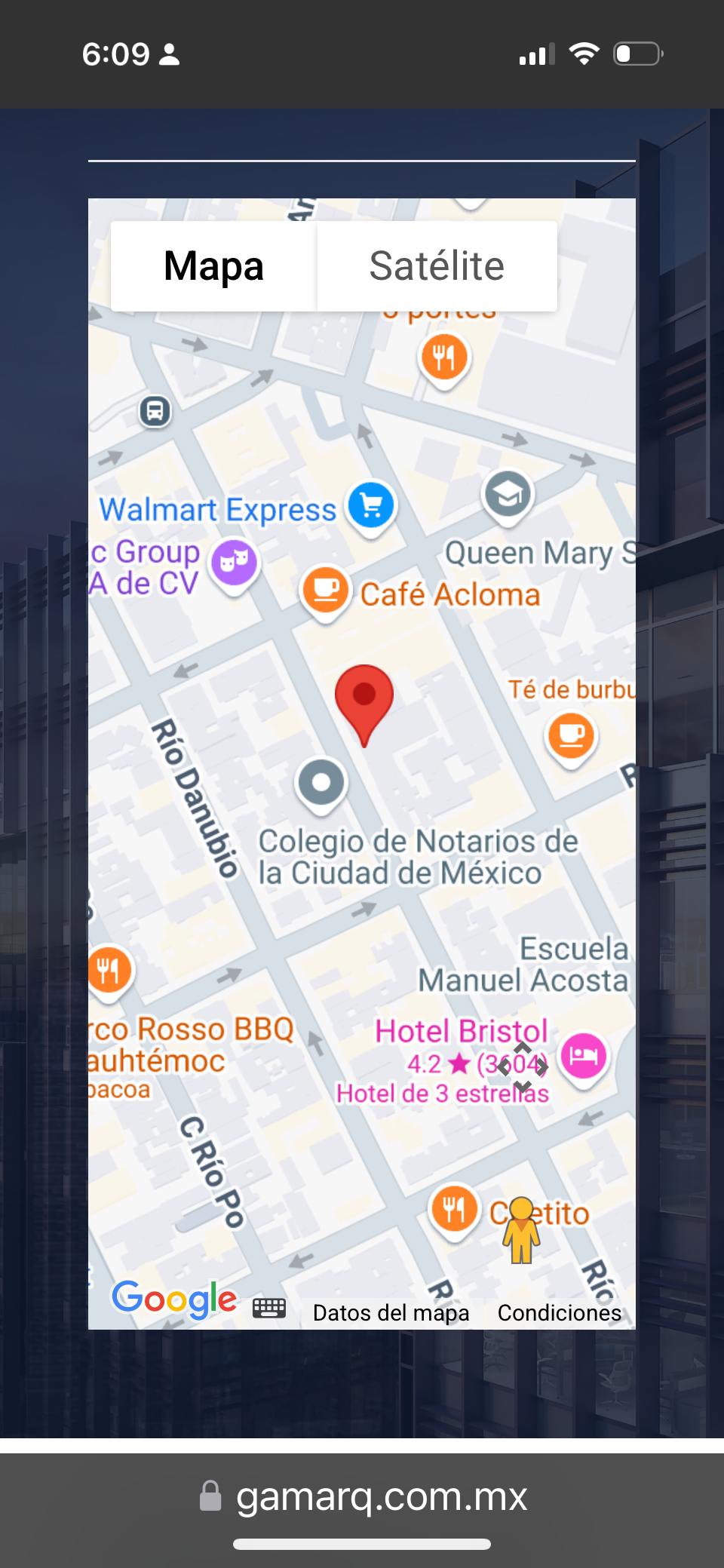Image resolution: width=724 pixels, height=1568 pixels.
Task: Tap the Té de burbujas café marker
Action: tap(571, 735)
